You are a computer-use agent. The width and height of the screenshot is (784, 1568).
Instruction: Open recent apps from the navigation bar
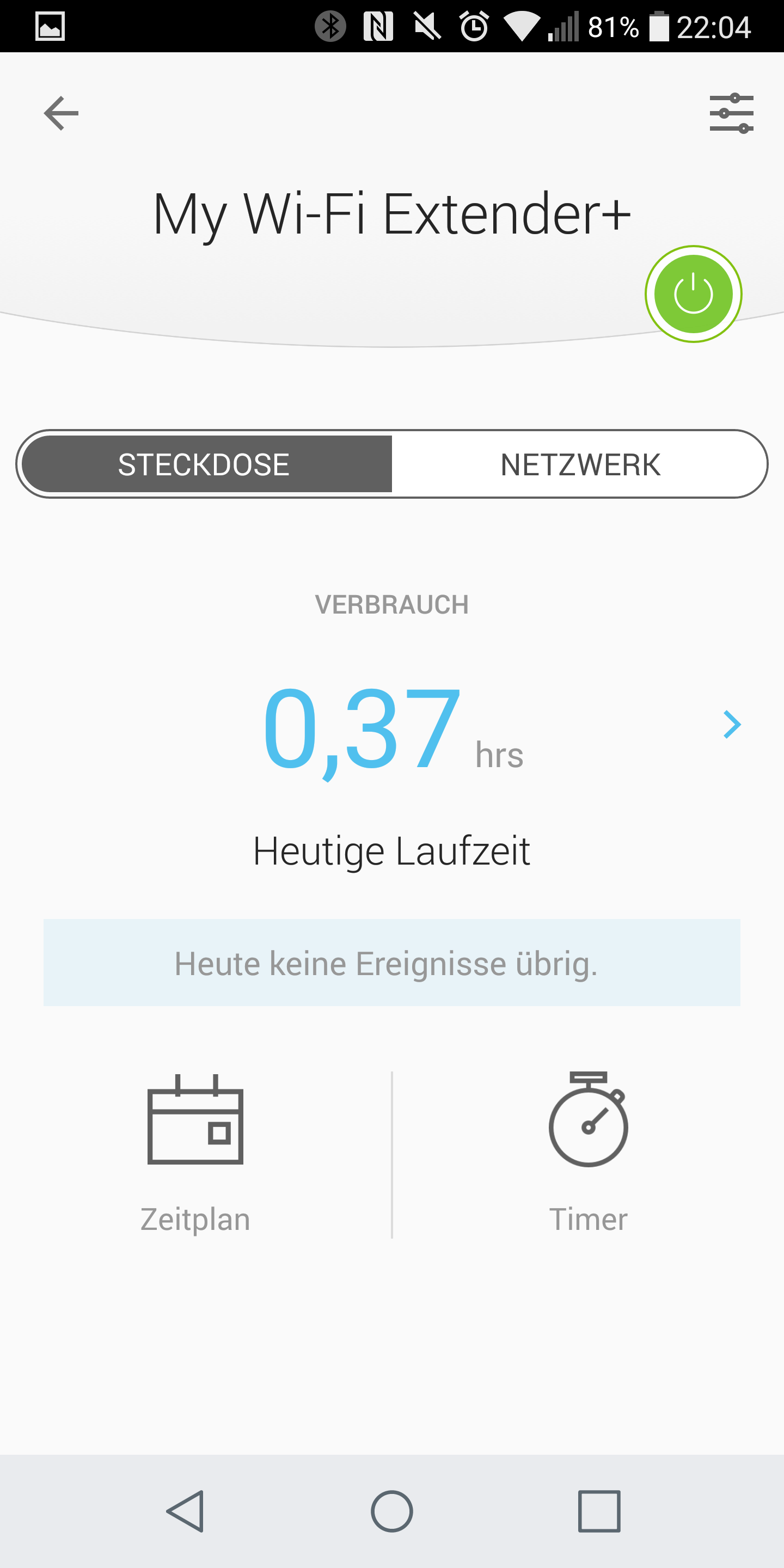599,1511
